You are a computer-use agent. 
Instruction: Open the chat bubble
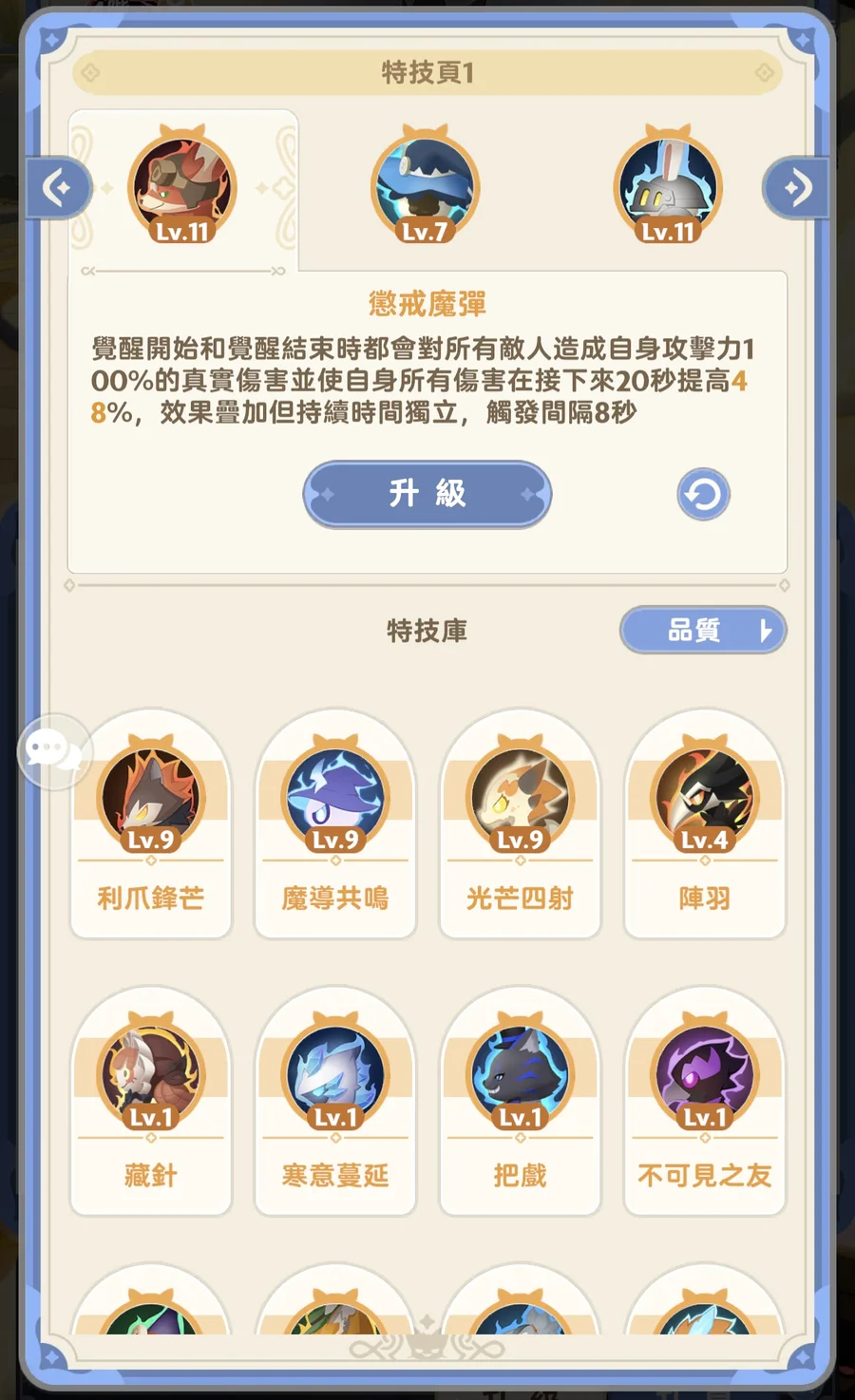54,752
